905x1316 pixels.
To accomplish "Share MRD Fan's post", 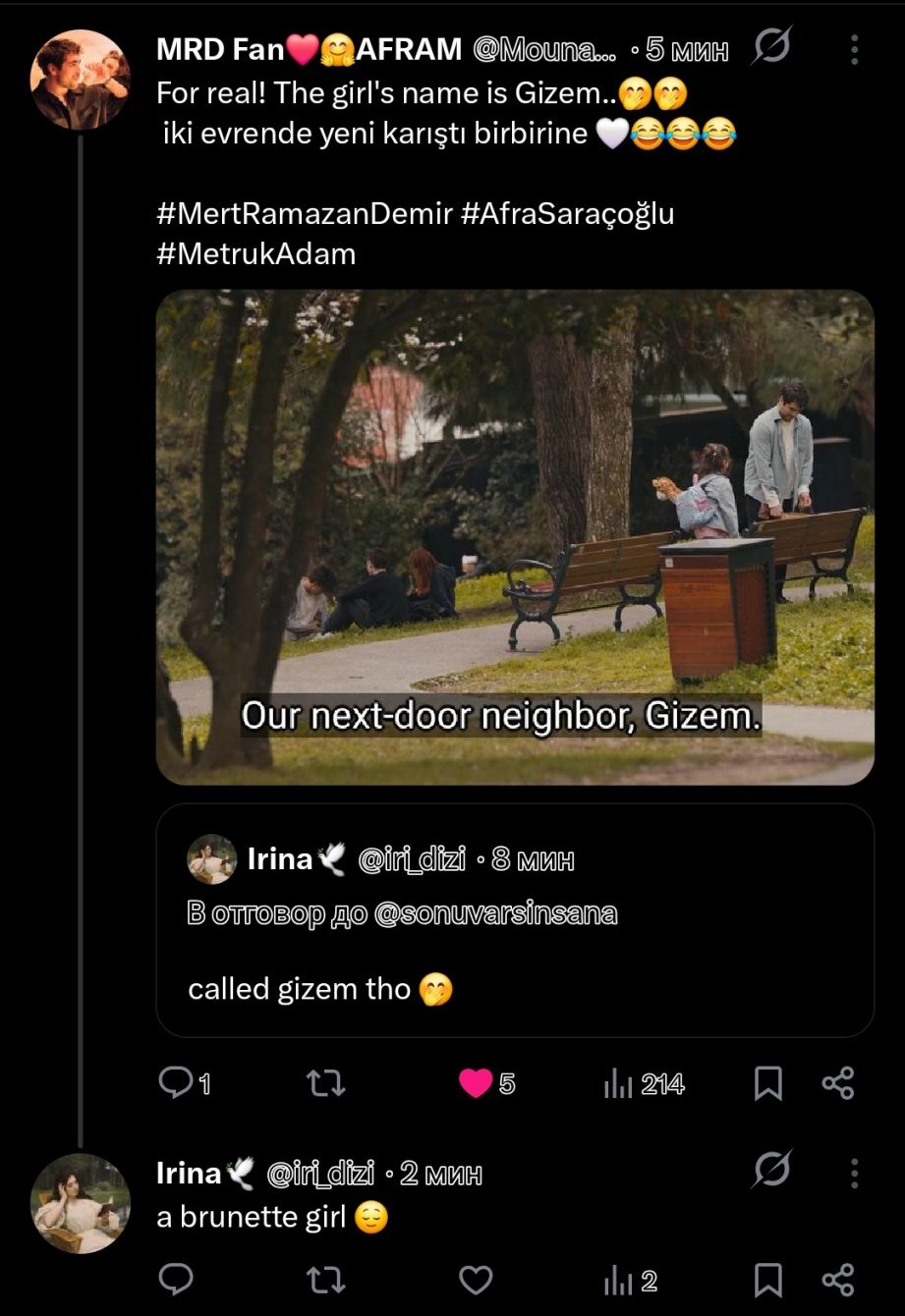I will click(837, 1083).
